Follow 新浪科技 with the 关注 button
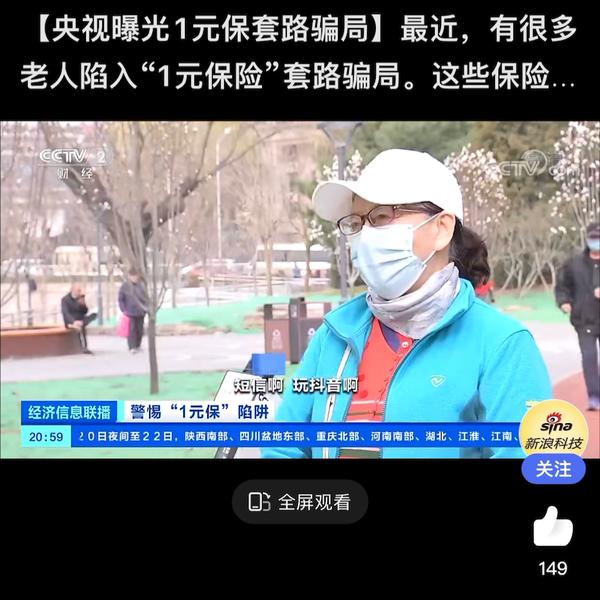Screen dimensions: 600x600 click(x=553, y=468)
